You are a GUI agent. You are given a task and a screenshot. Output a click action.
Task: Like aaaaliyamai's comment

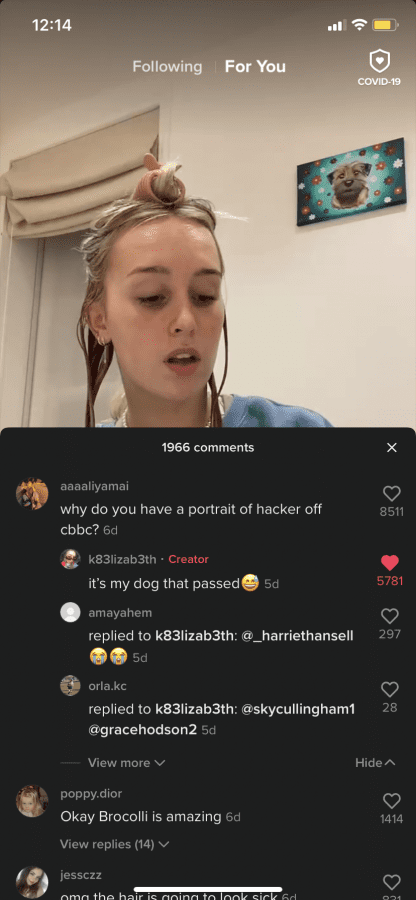point(391,494)
